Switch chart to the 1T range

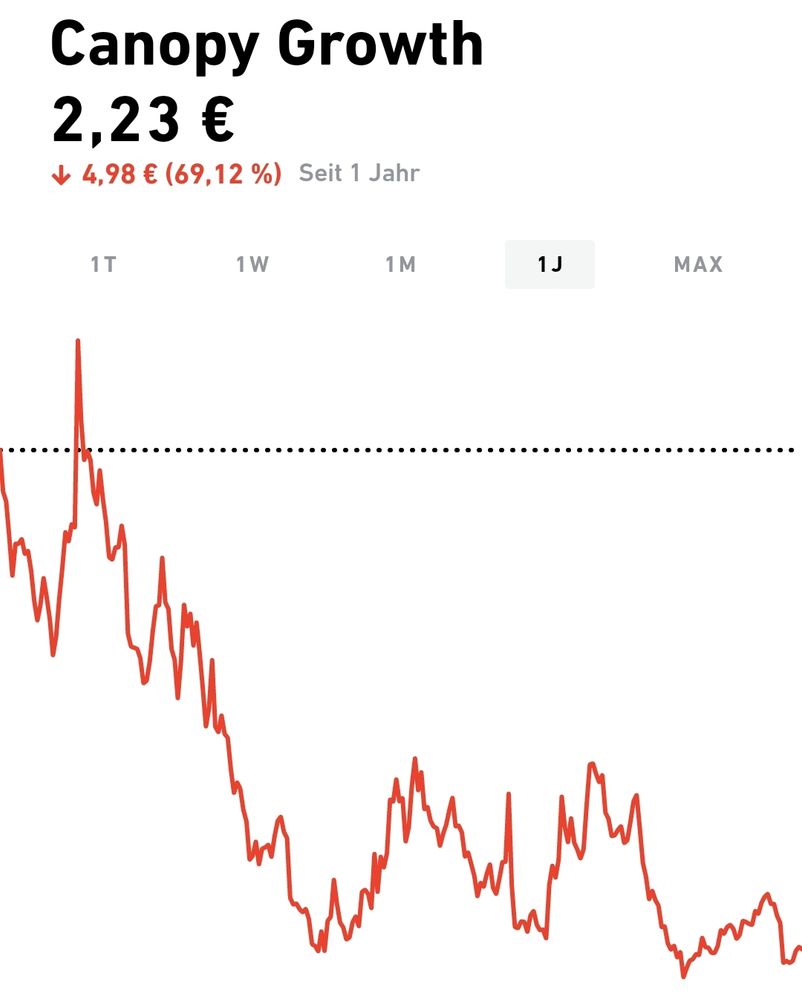[x=103, y=265]
